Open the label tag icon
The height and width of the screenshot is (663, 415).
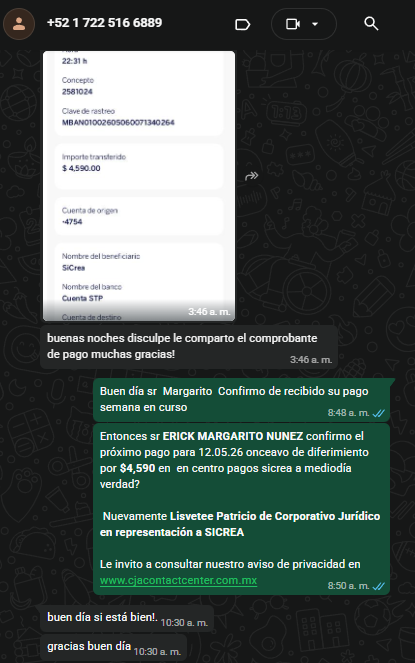pyautogui.click(x=242, y=25)
